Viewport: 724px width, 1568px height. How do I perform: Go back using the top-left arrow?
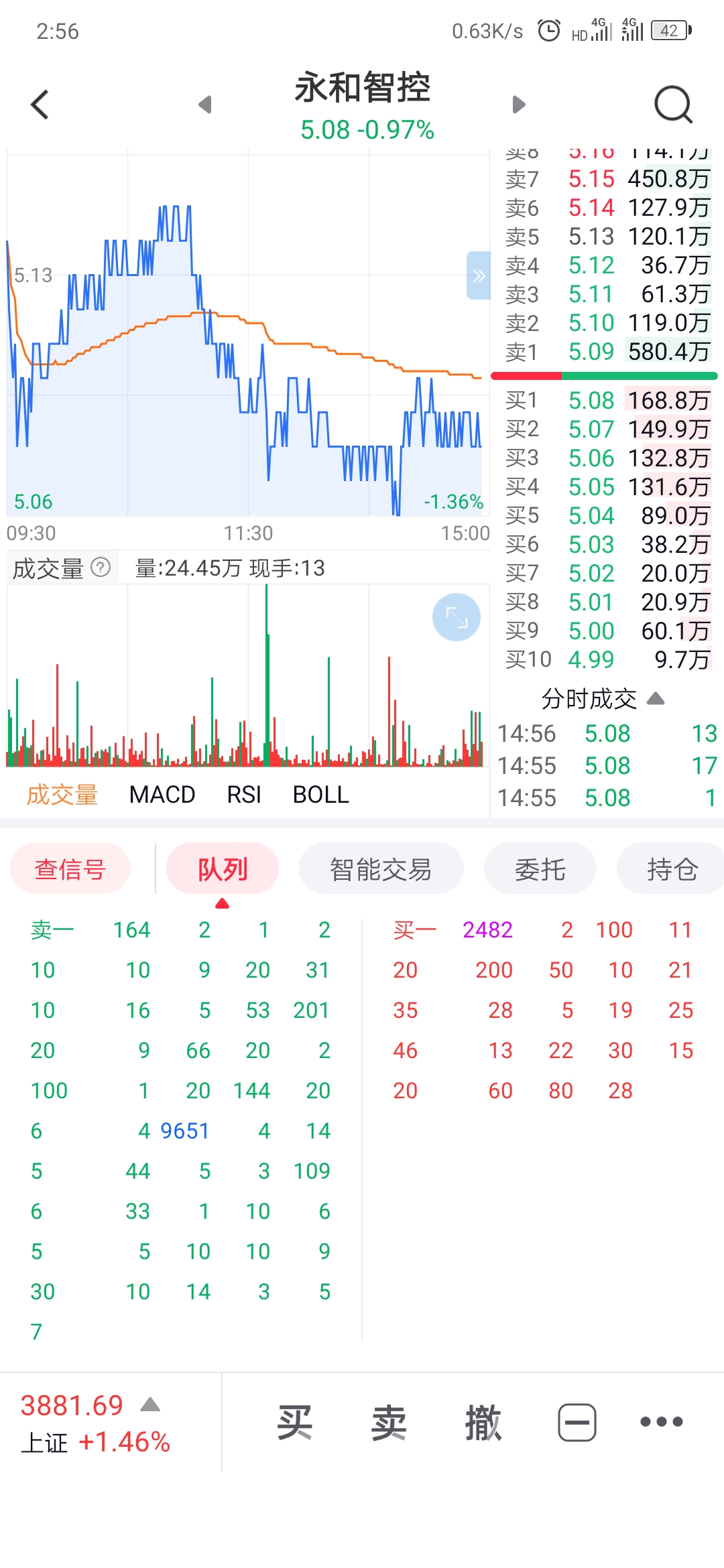tap(40, 105)
